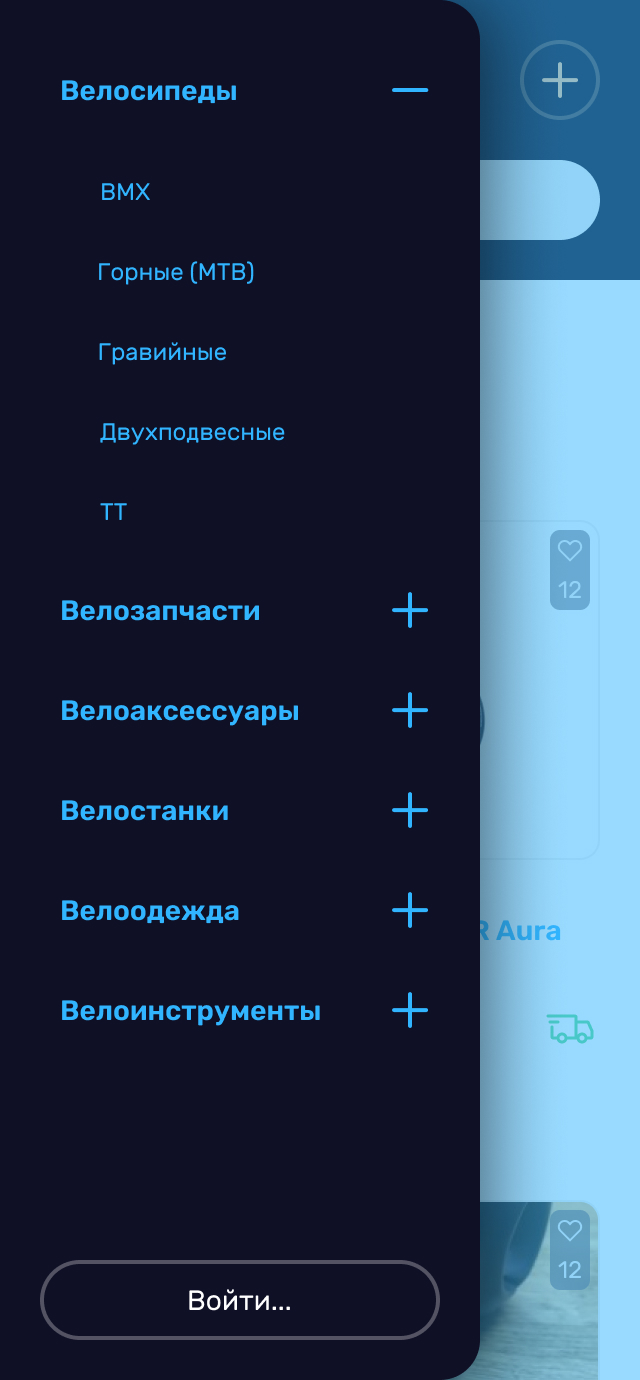The height and width of the screenshot is (1380, 640).
Task: Tap the round plus button at top
Action: pyautogui.click(x=560, y=80)
